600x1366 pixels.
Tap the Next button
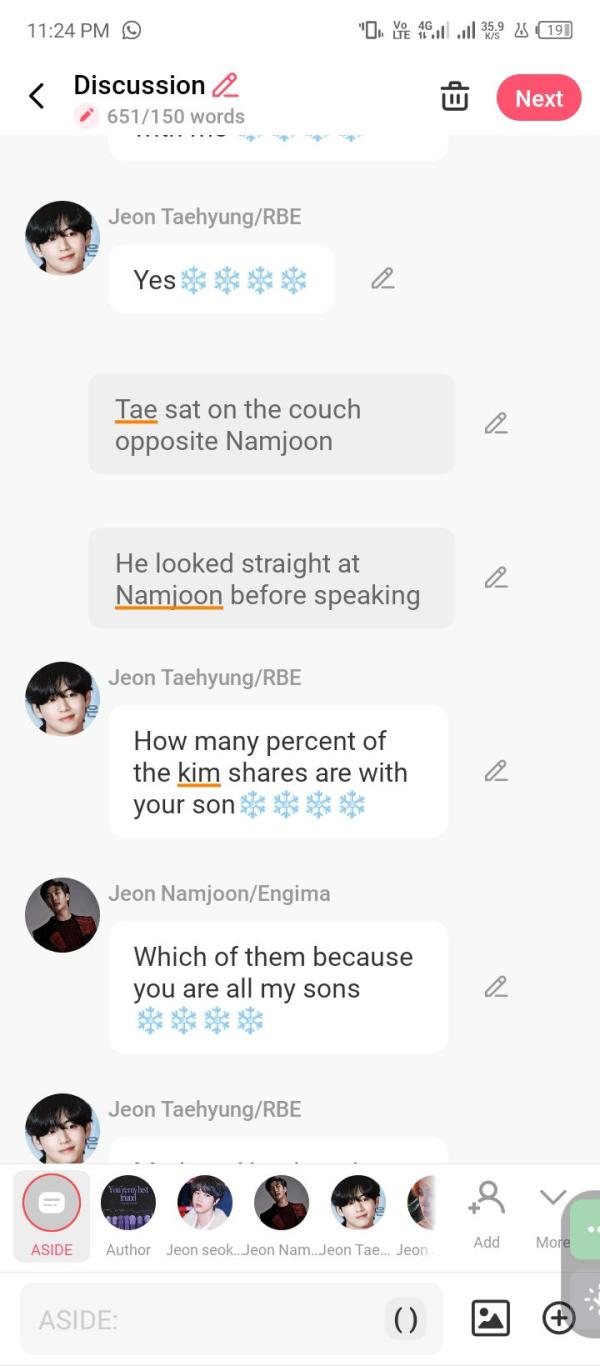tap(539, 98)
